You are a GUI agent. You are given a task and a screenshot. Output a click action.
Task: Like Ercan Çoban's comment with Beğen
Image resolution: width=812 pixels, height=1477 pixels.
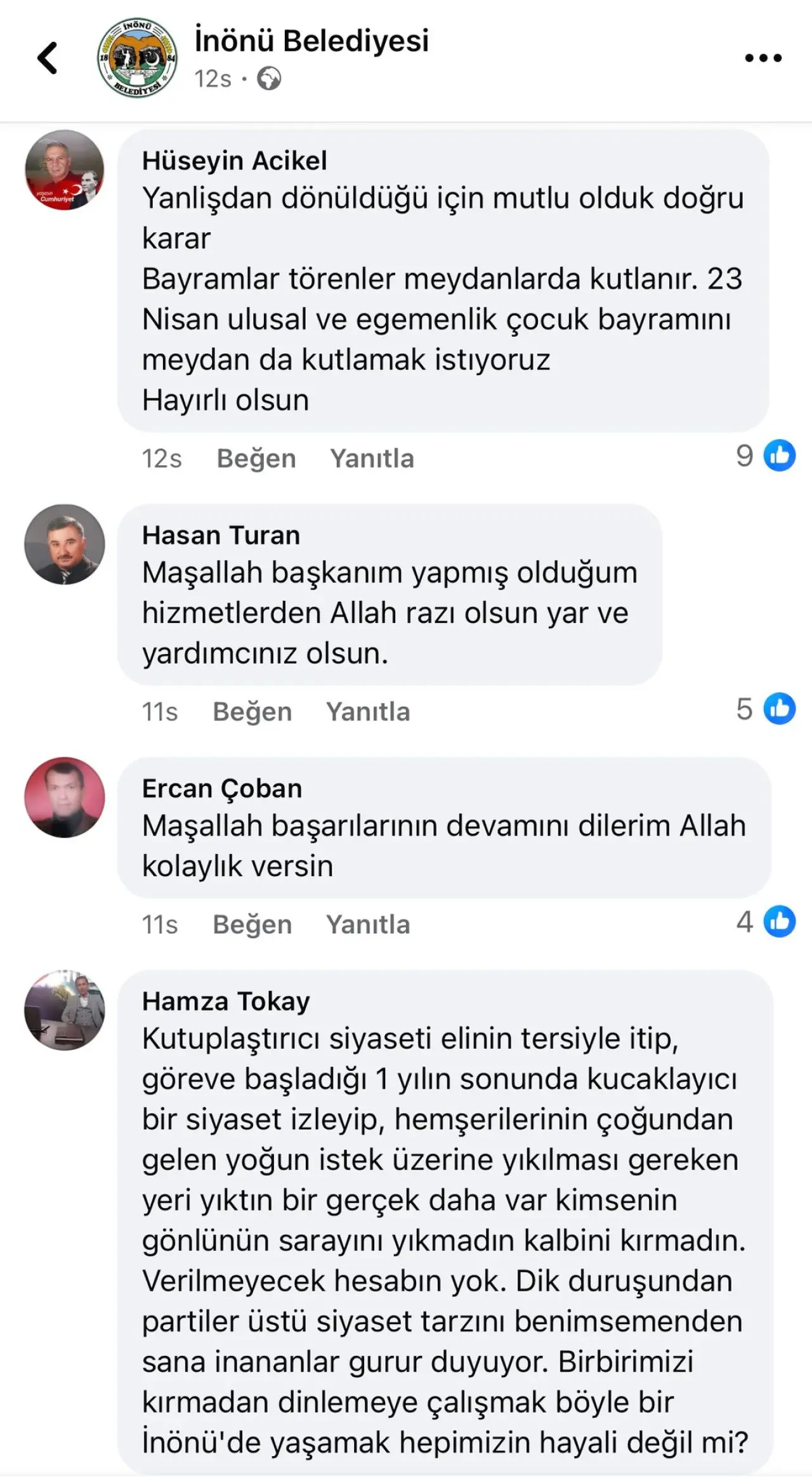[x=252, y=924]
